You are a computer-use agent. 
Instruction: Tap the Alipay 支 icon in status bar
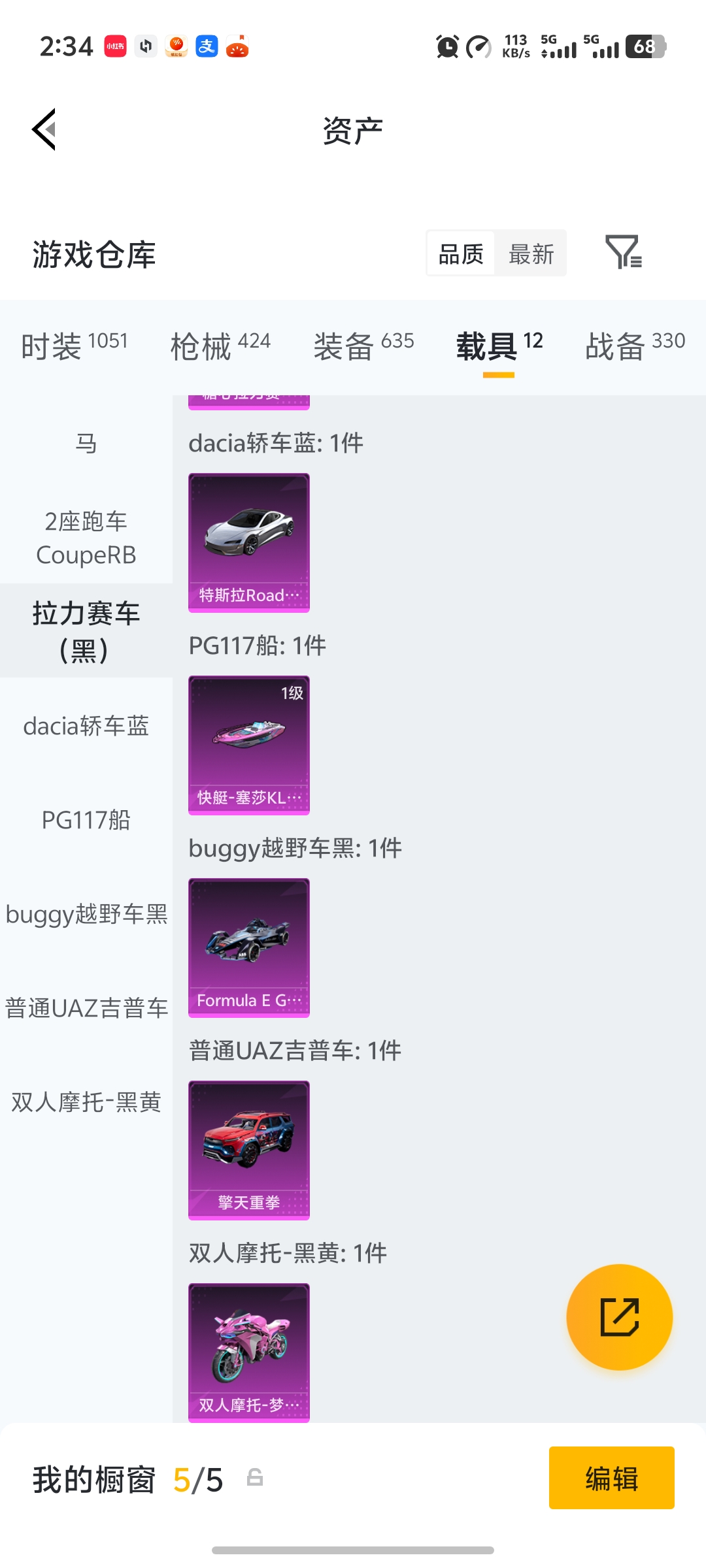pos(206,46)
